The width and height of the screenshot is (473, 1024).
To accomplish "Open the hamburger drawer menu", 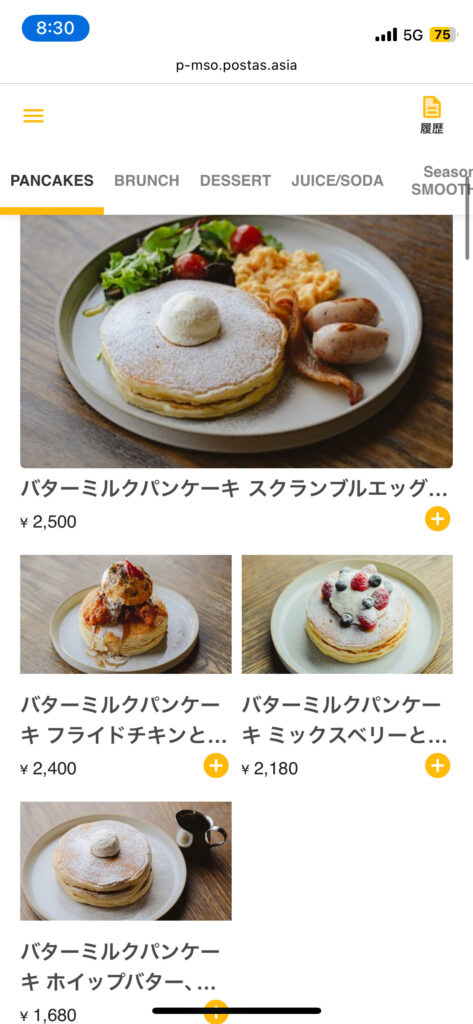I will [33, 116].
